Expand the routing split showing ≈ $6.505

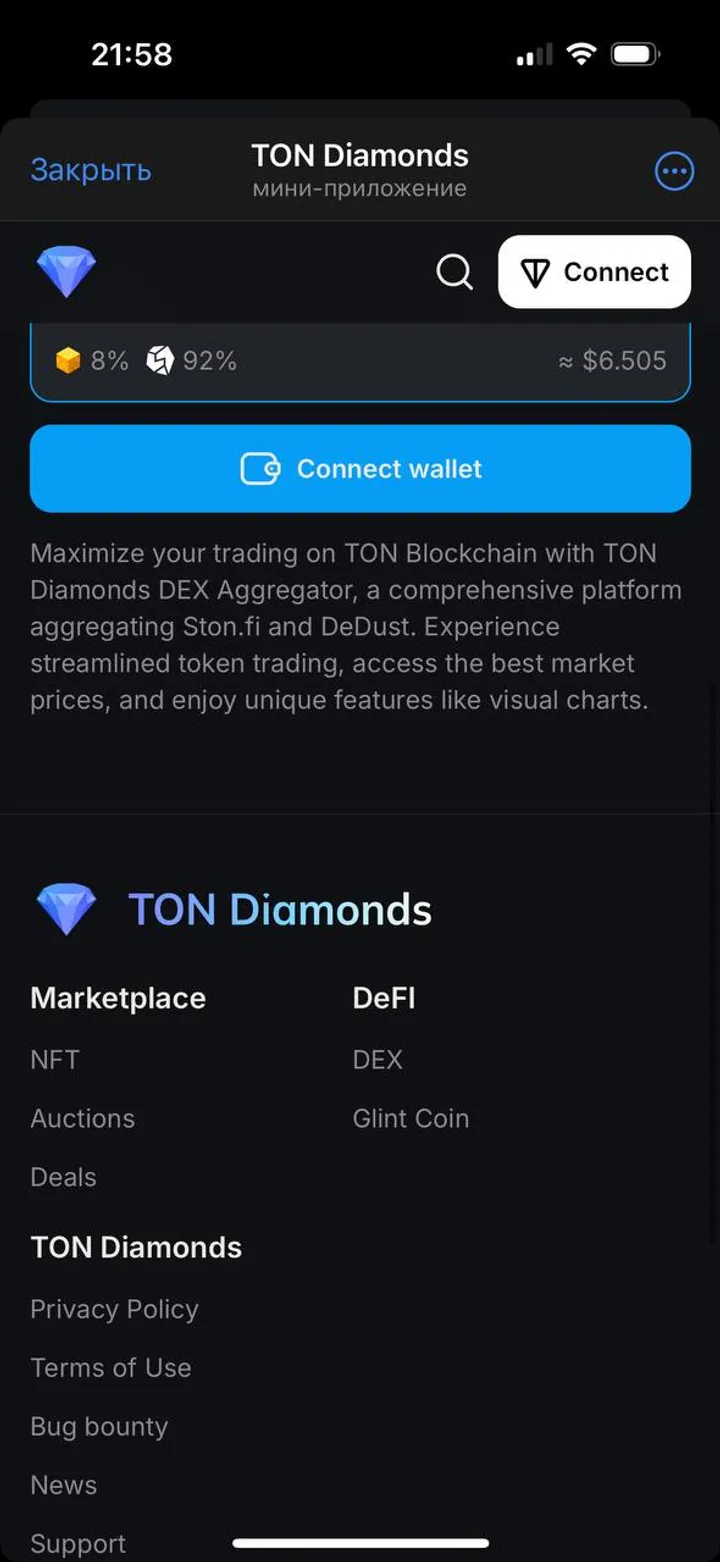click(613, 360)
